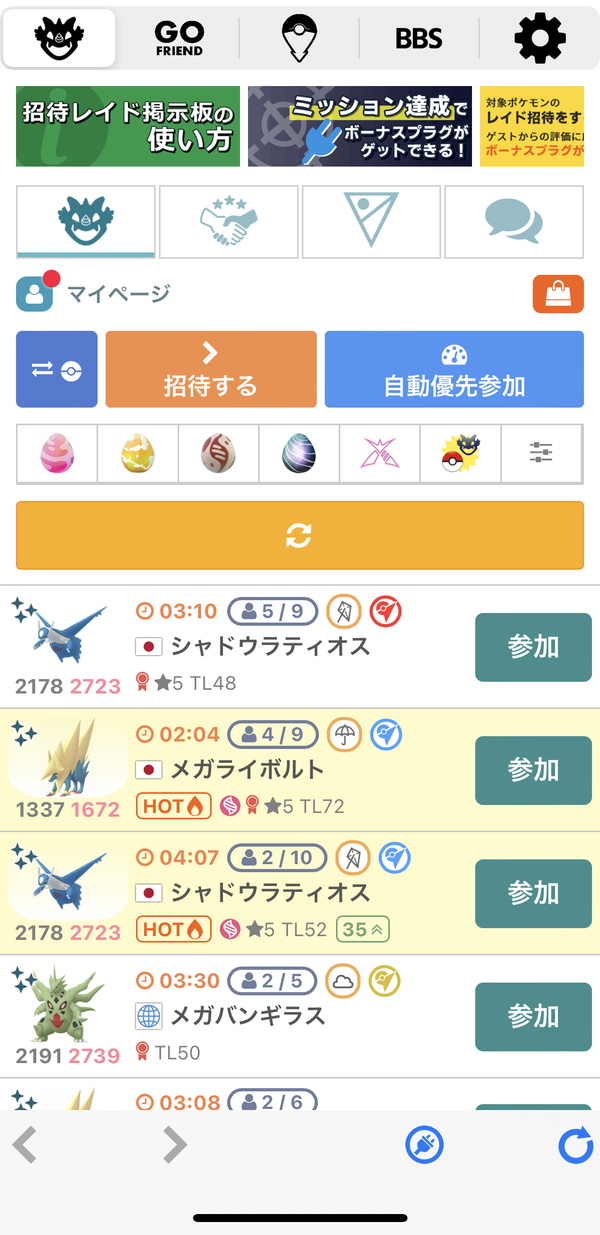Join the メガバンギラス raid

coord(533,1017)
